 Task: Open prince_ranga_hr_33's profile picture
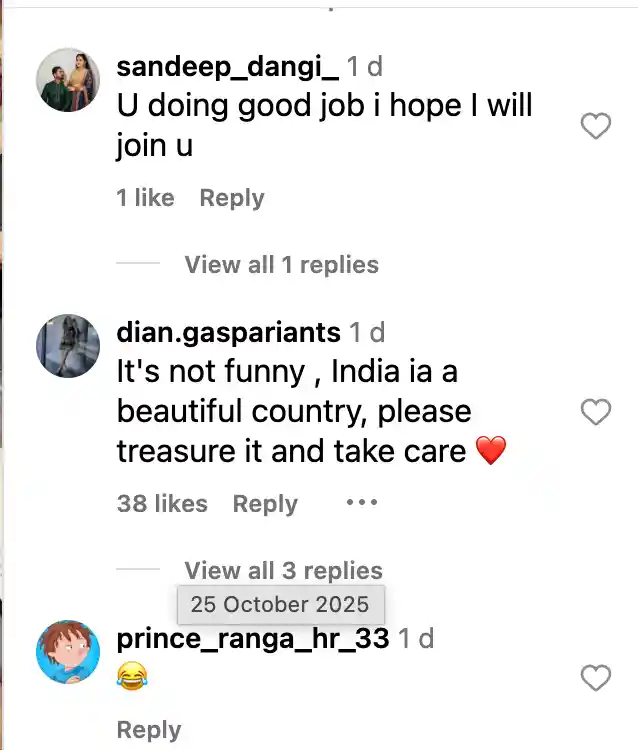[68, 652]
